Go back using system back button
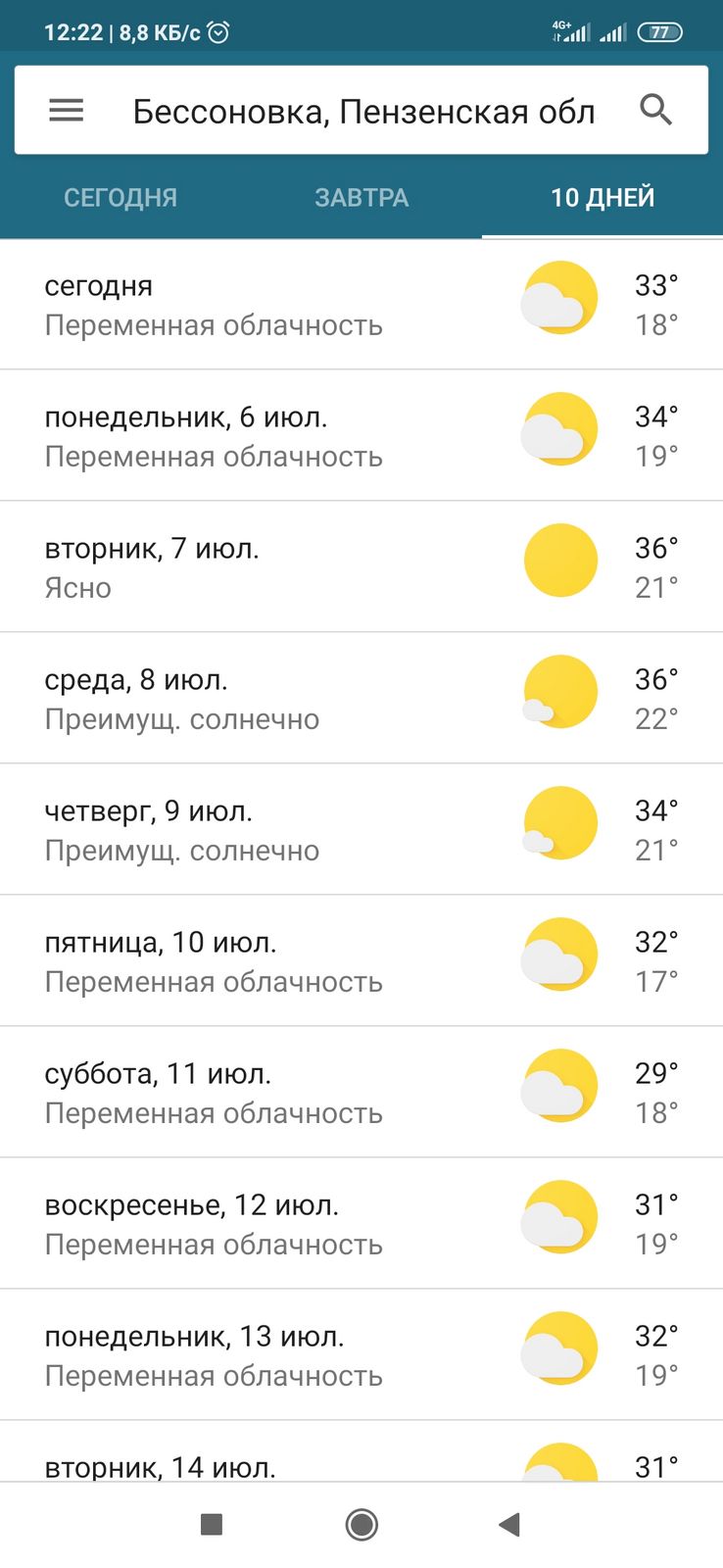Viewport: 723px width, 1568px height. 509,1524
